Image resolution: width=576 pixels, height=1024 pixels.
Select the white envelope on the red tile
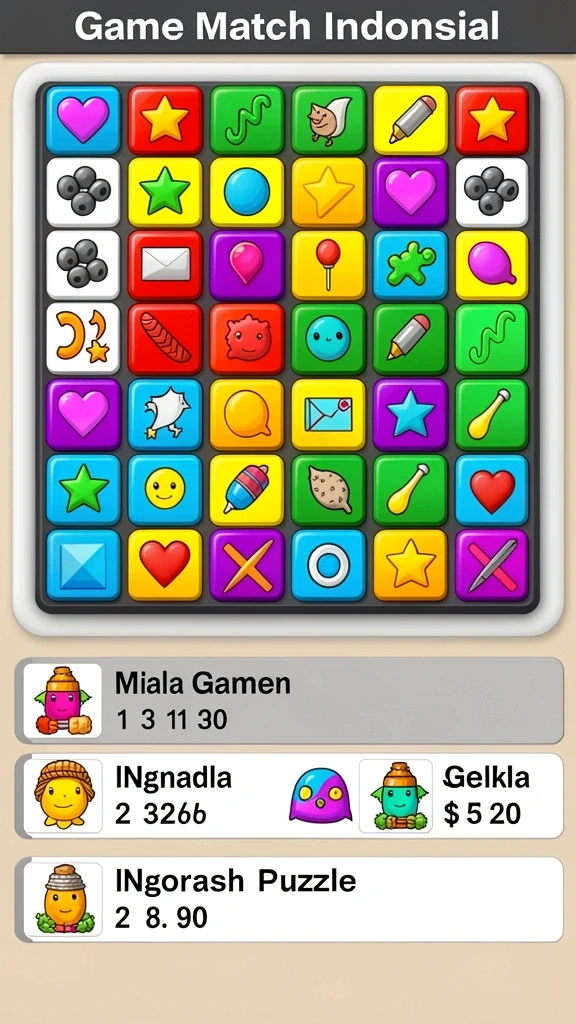165,264
